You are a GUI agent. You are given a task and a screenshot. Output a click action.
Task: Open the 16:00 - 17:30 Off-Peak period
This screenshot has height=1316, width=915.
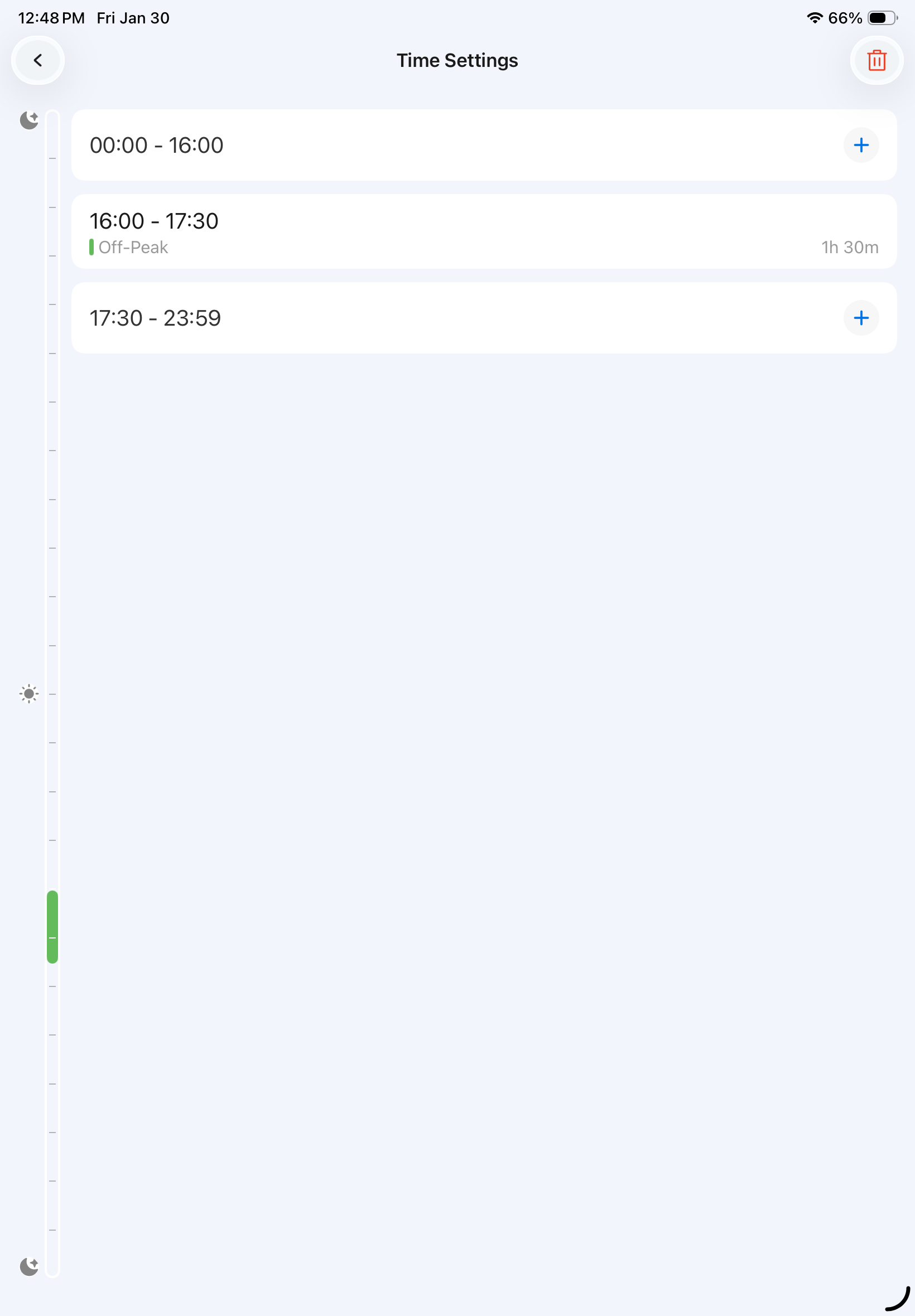(x=483, y=231)
